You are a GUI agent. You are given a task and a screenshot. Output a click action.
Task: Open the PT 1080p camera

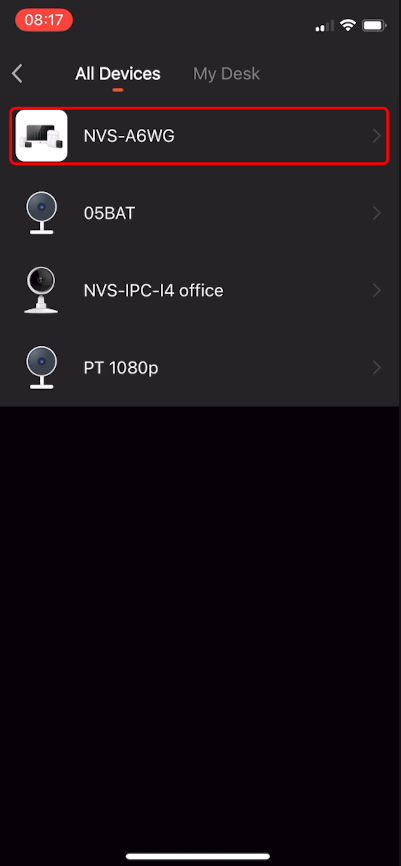click(199, 368)
